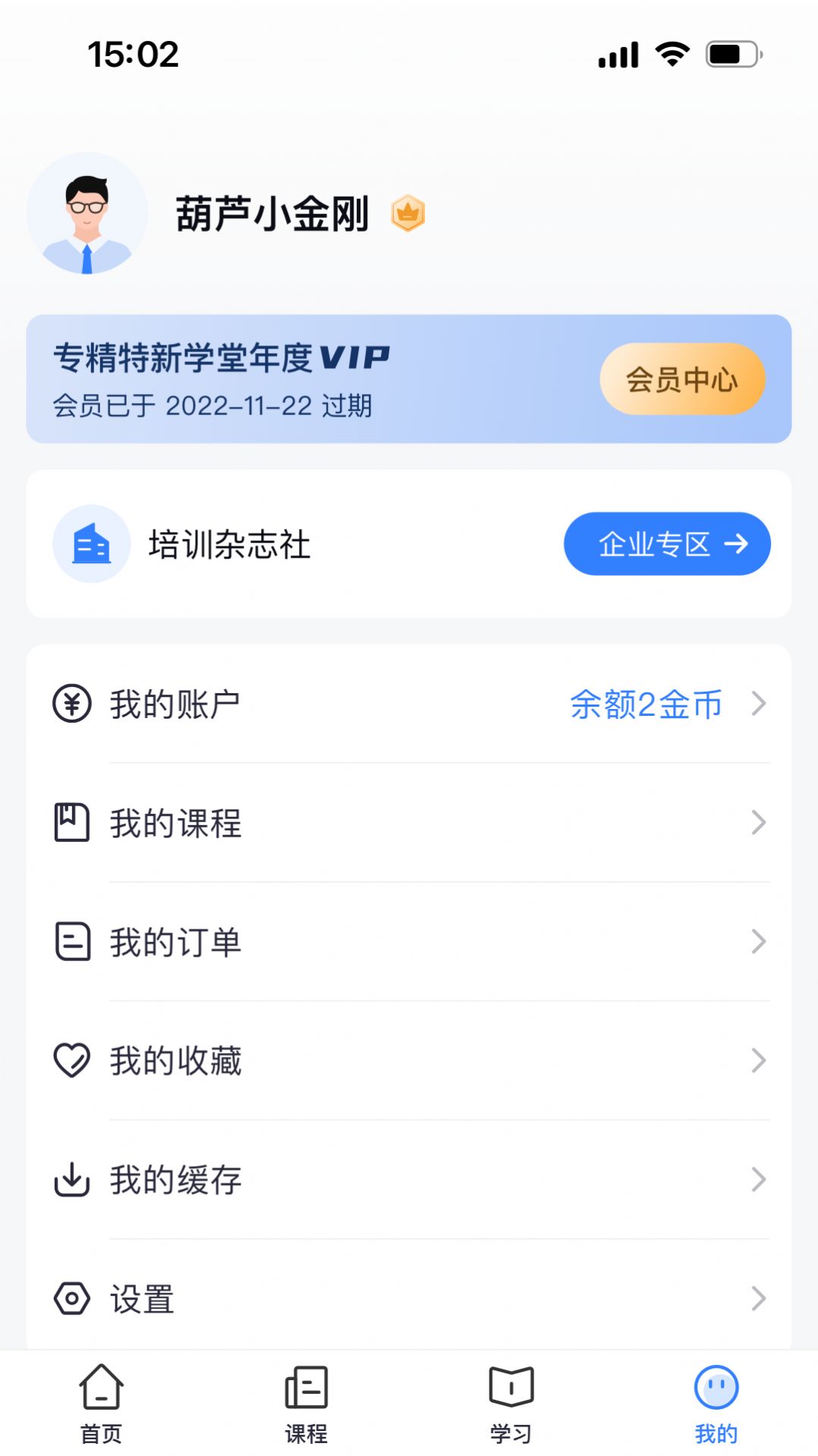Open the 会员中心 membership button

click(x=682, y=379)
